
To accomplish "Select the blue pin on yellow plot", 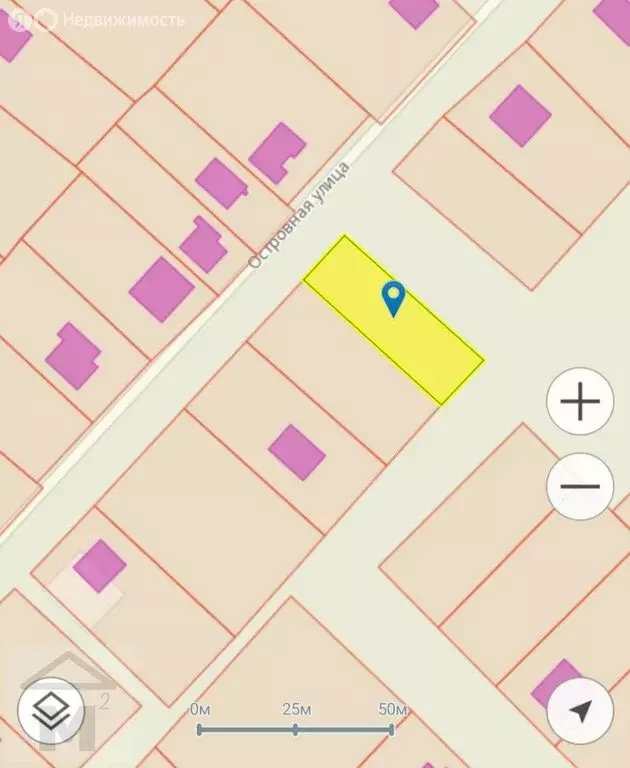I will (x=394, y=298).
